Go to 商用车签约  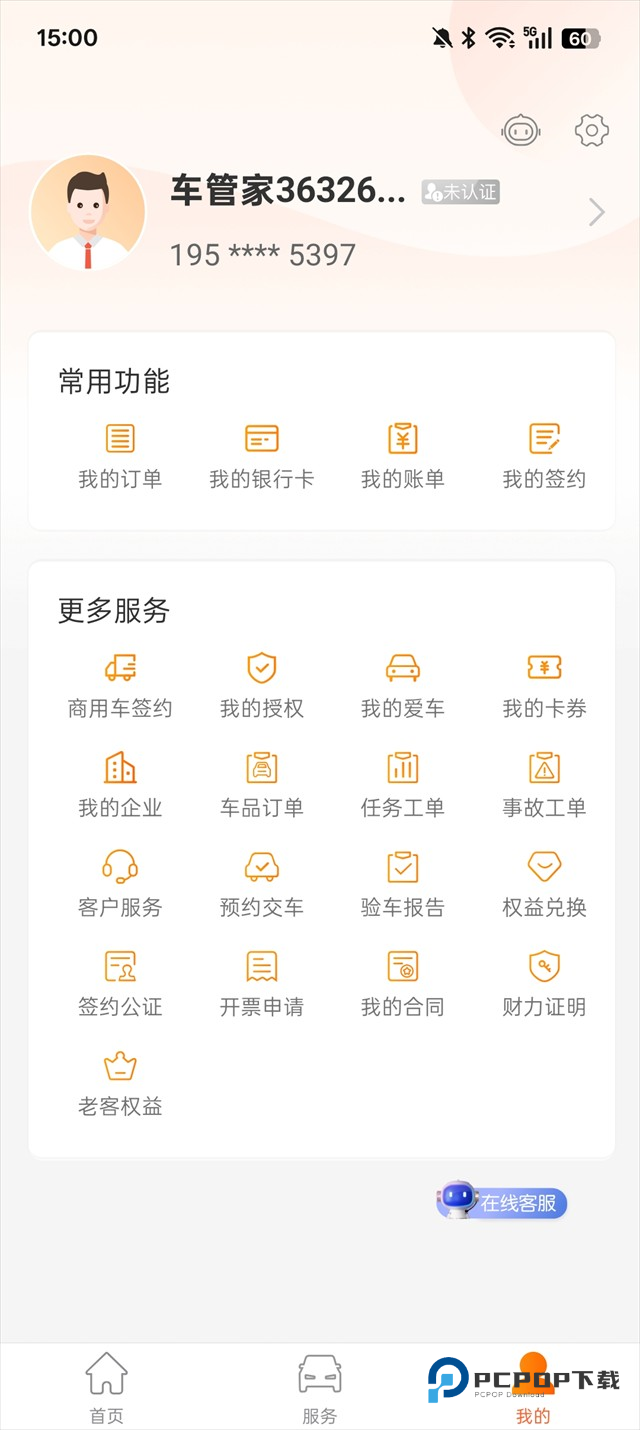click(x=120, y=685)
